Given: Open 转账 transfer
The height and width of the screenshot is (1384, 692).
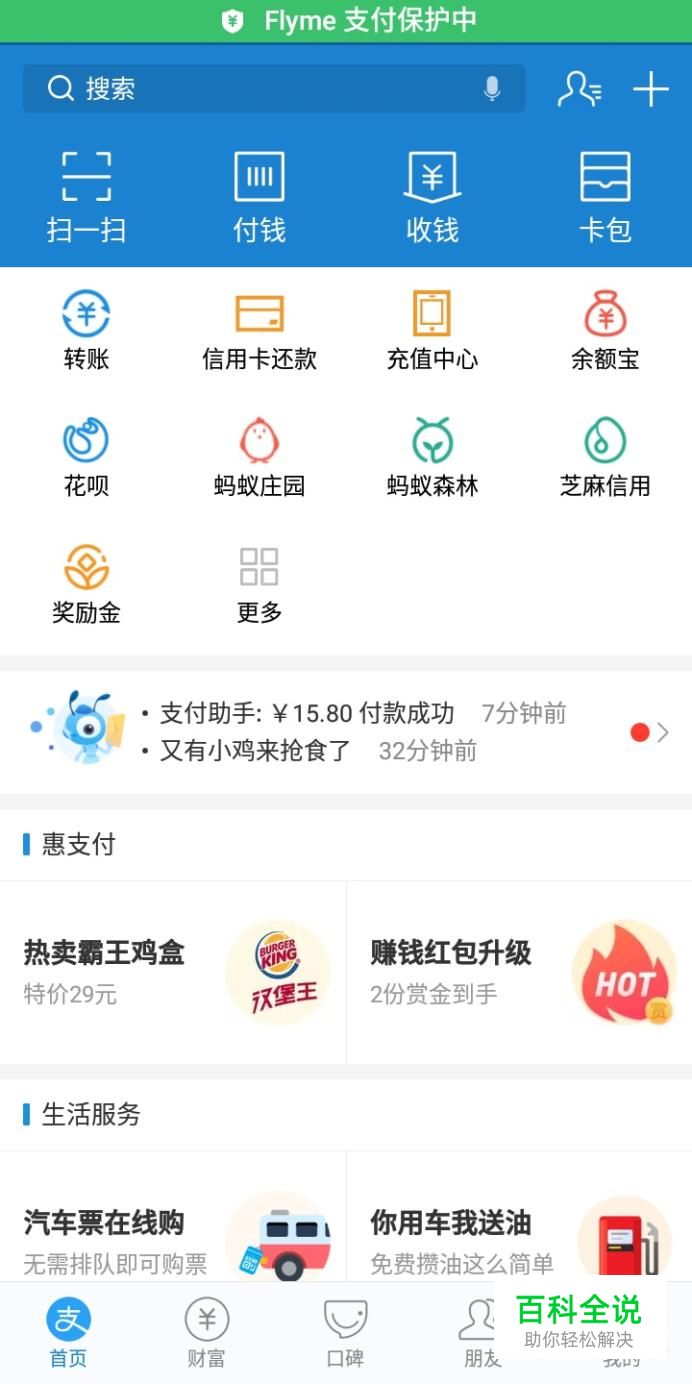Looking at the screenshot, I should click(86, 330).
